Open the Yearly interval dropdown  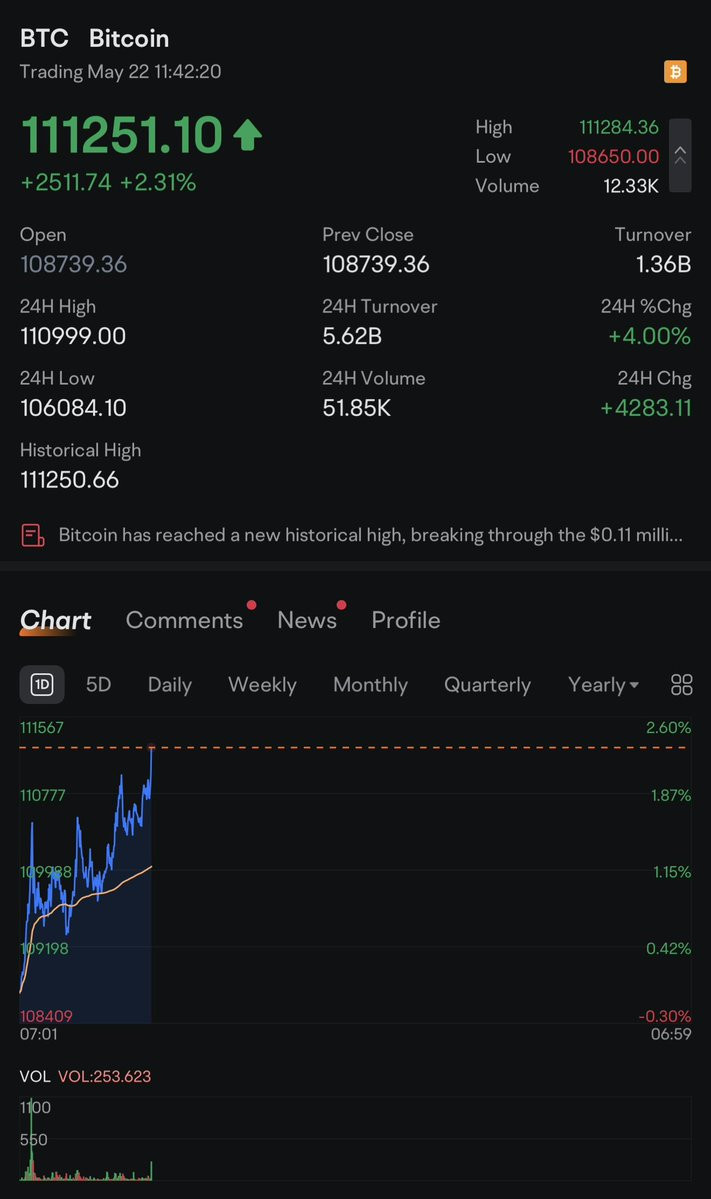tap(603, 685)
